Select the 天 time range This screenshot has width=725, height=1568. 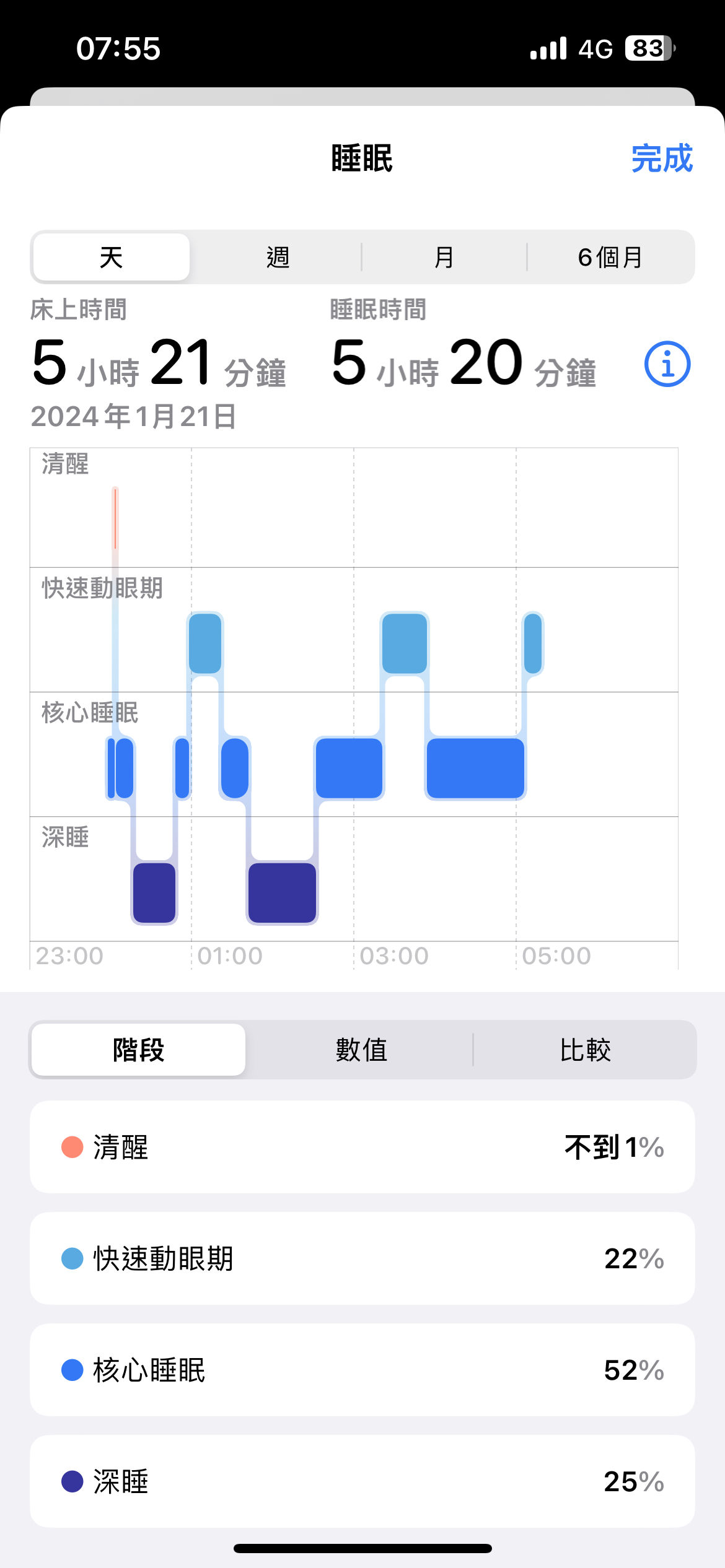(x=112, y=257)
